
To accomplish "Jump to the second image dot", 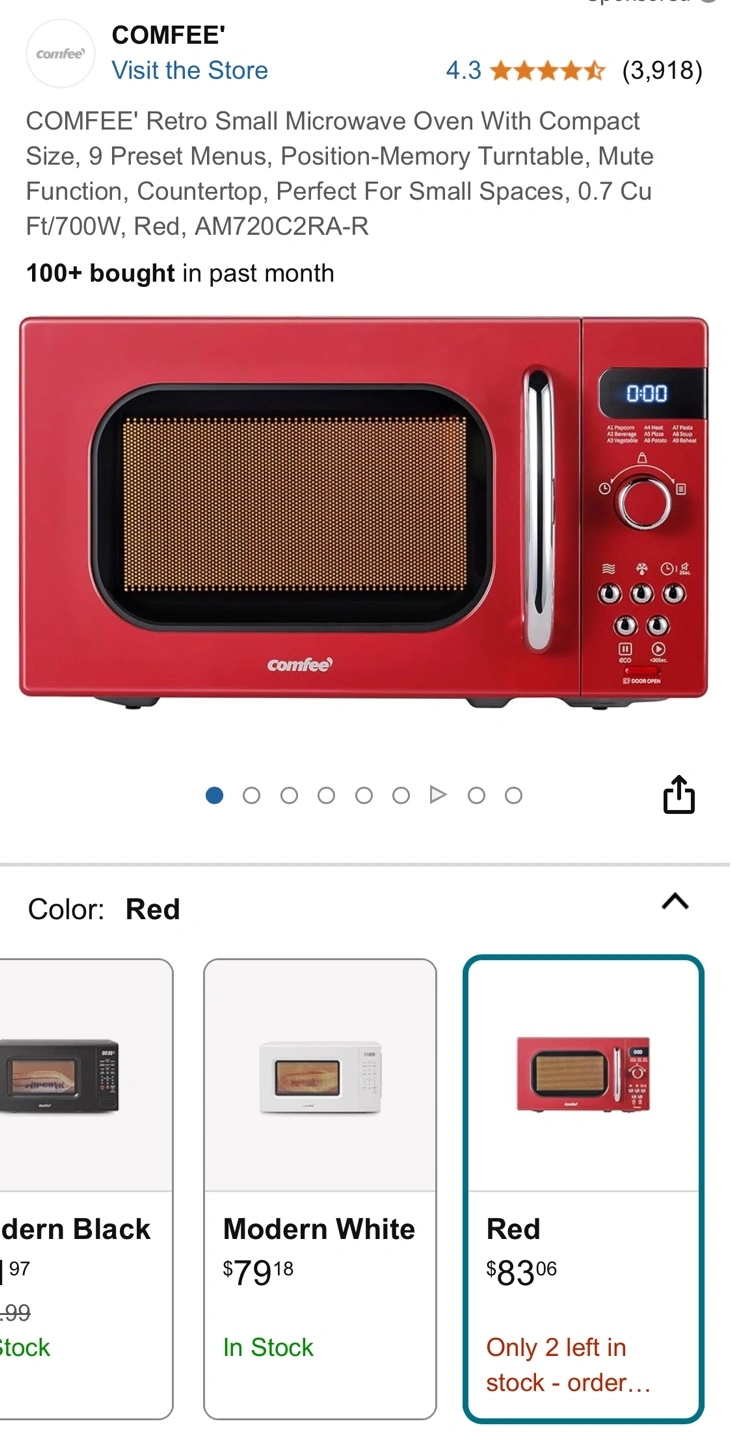I will [x=252, y=796].
